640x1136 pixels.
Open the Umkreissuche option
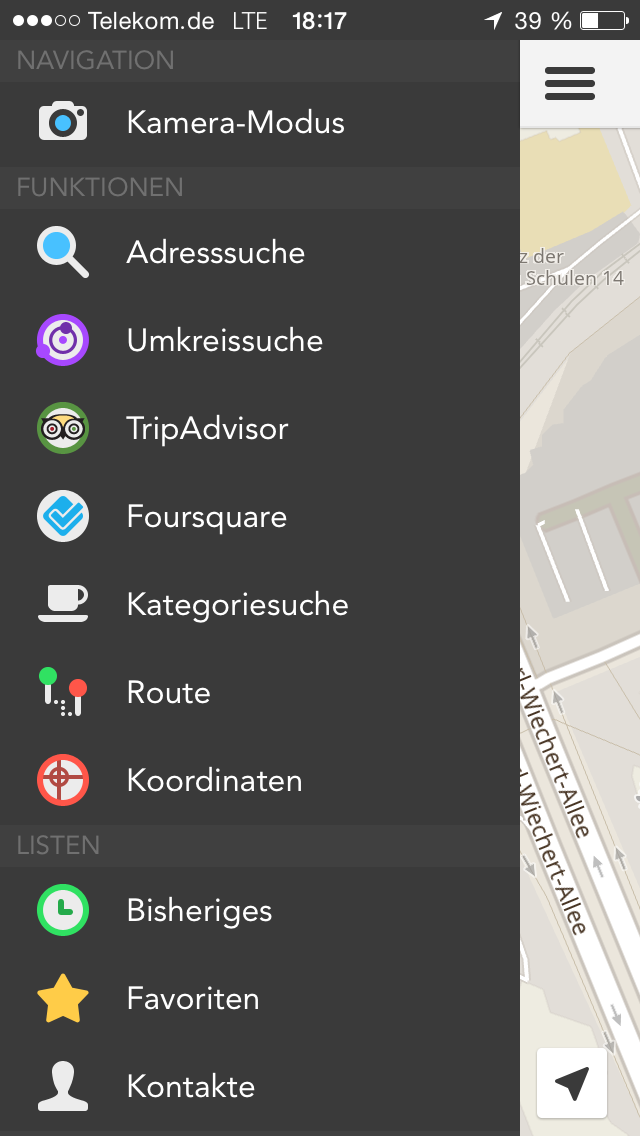pyautogui.click(x=224, y=340)
